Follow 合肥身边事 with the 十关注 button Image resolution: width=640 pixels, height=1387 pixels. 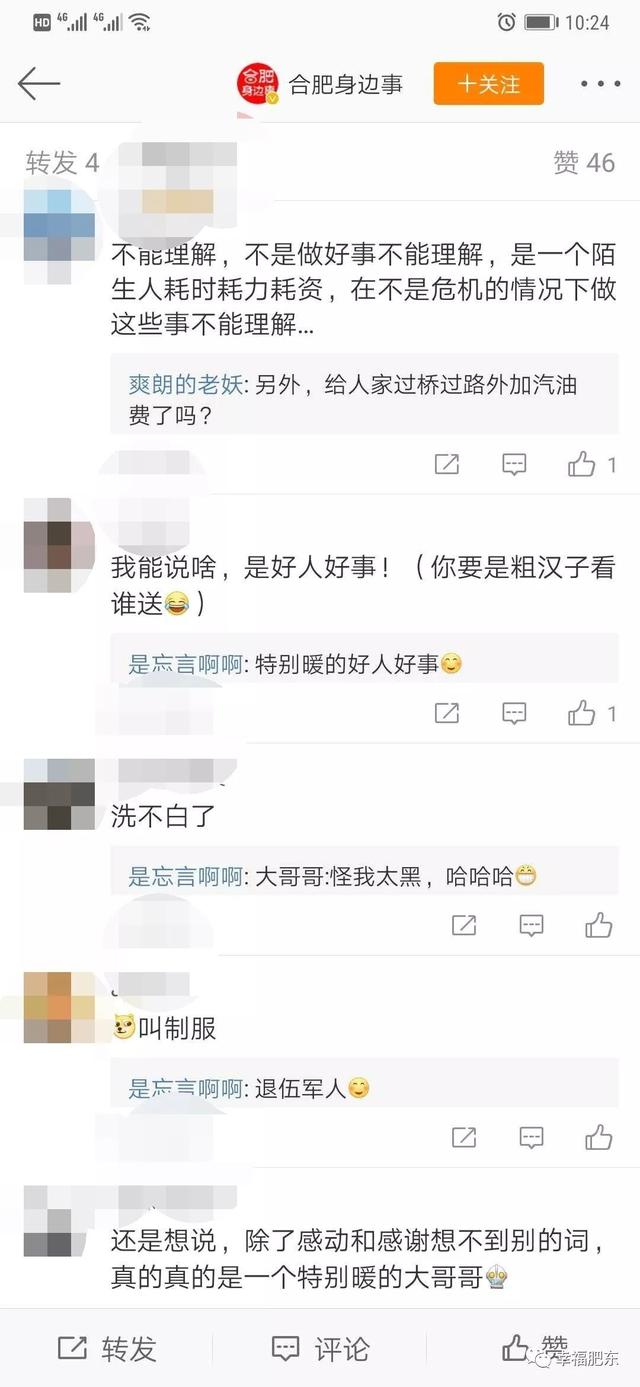click(x=488, y=84)
